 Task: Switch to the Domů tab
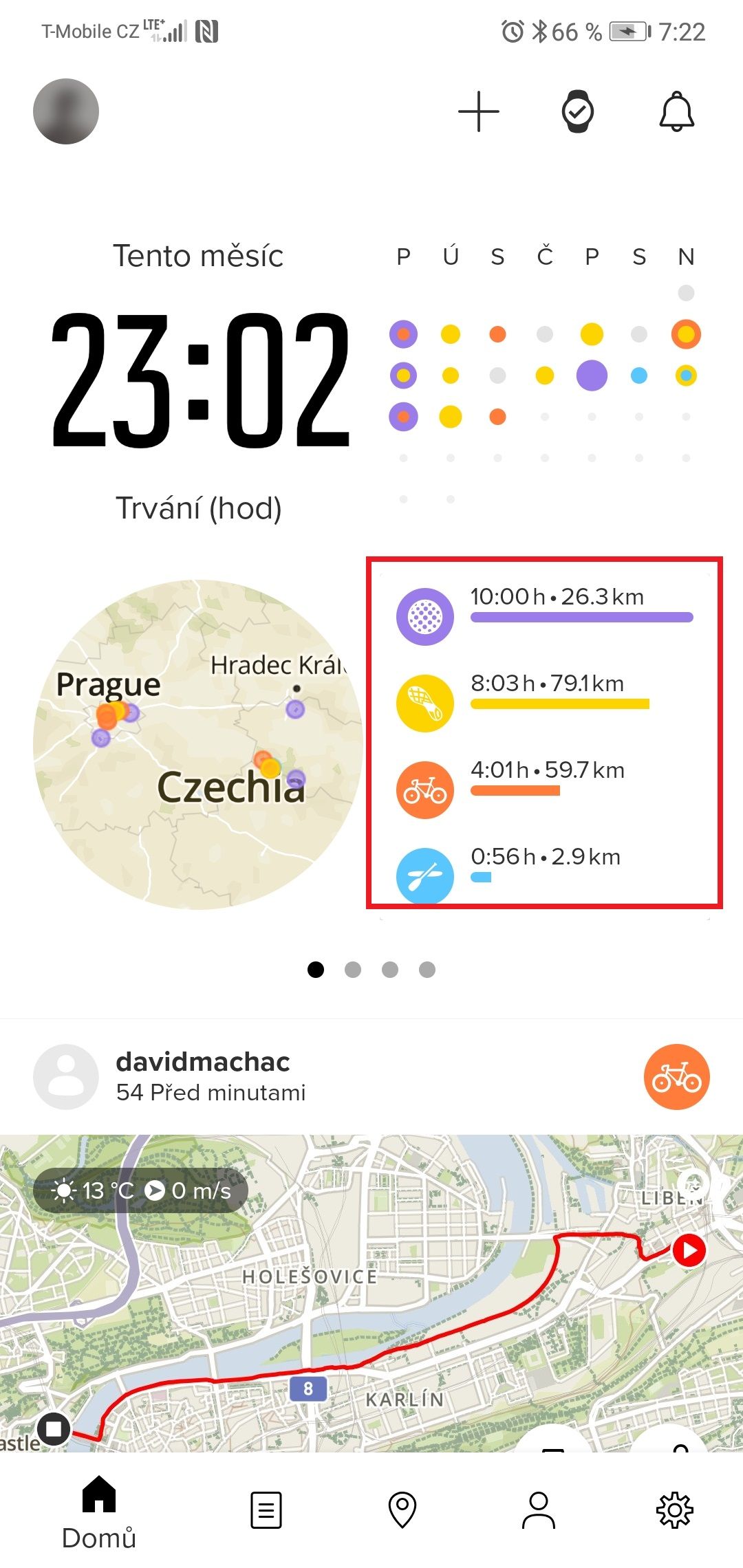tap(99, 1513)
